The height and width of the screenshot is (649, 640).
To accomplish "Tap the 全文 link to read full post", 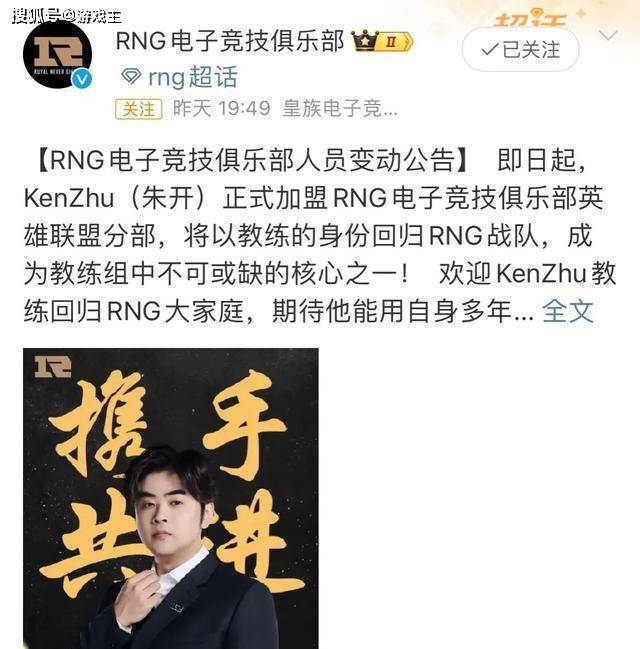I will pos(568,311).
